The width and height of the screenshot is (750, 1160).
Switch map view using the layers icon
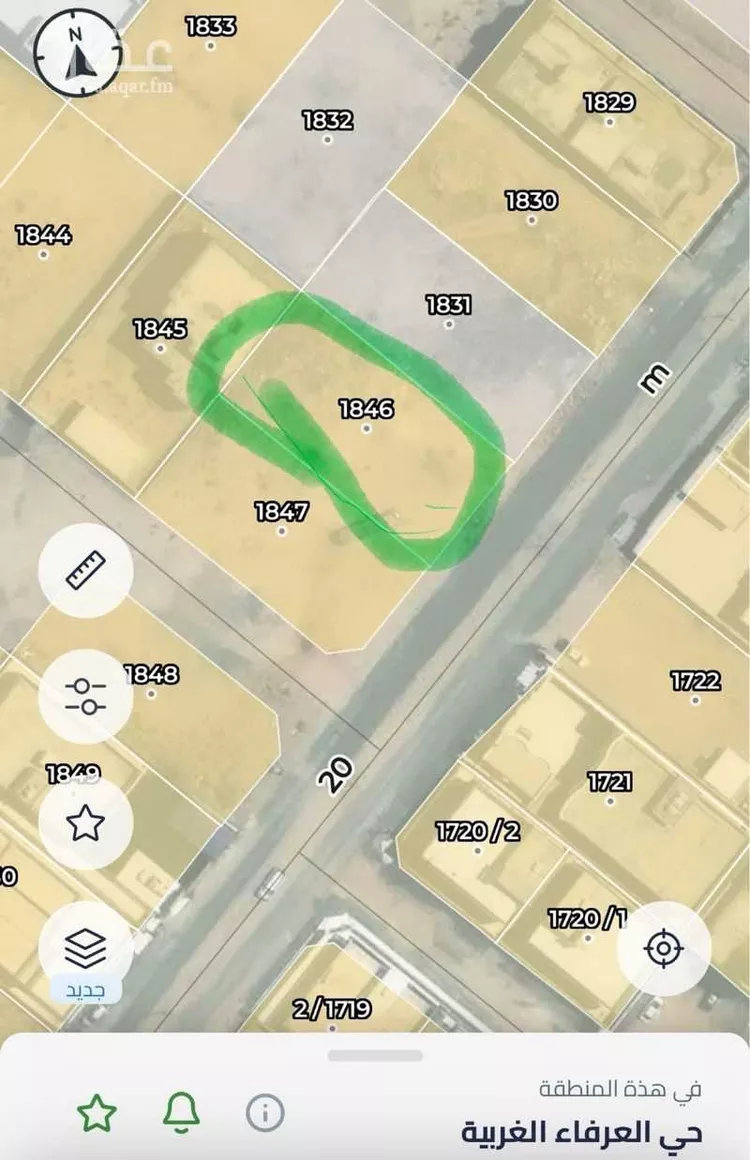point(85,945)
